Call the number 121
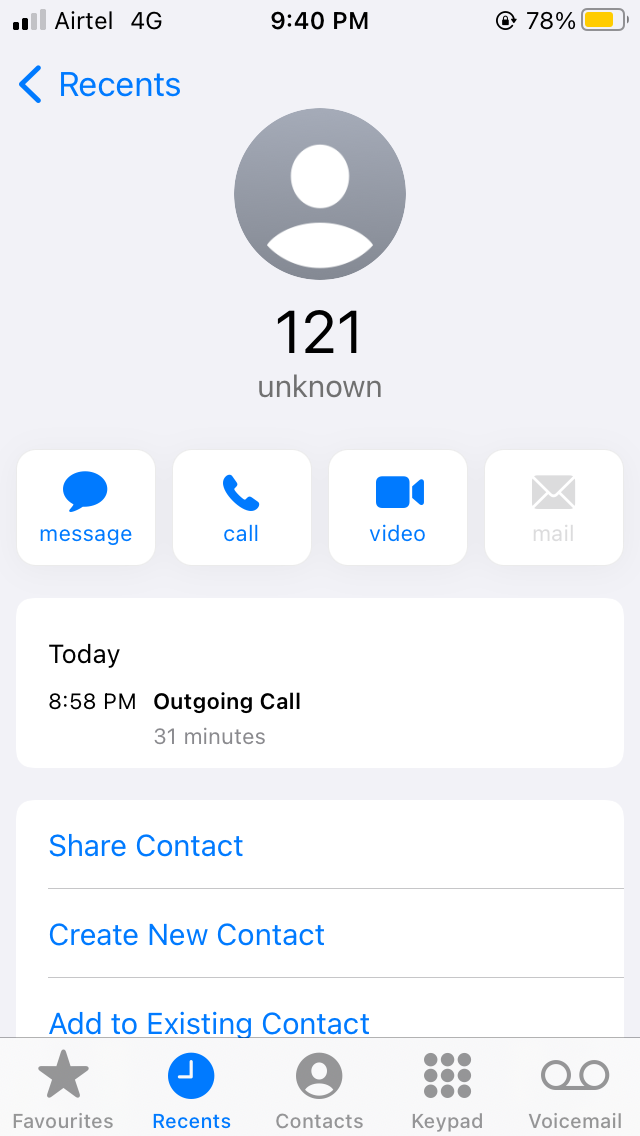This screenshot has height=1136, width=640. (x=241, y=507)
